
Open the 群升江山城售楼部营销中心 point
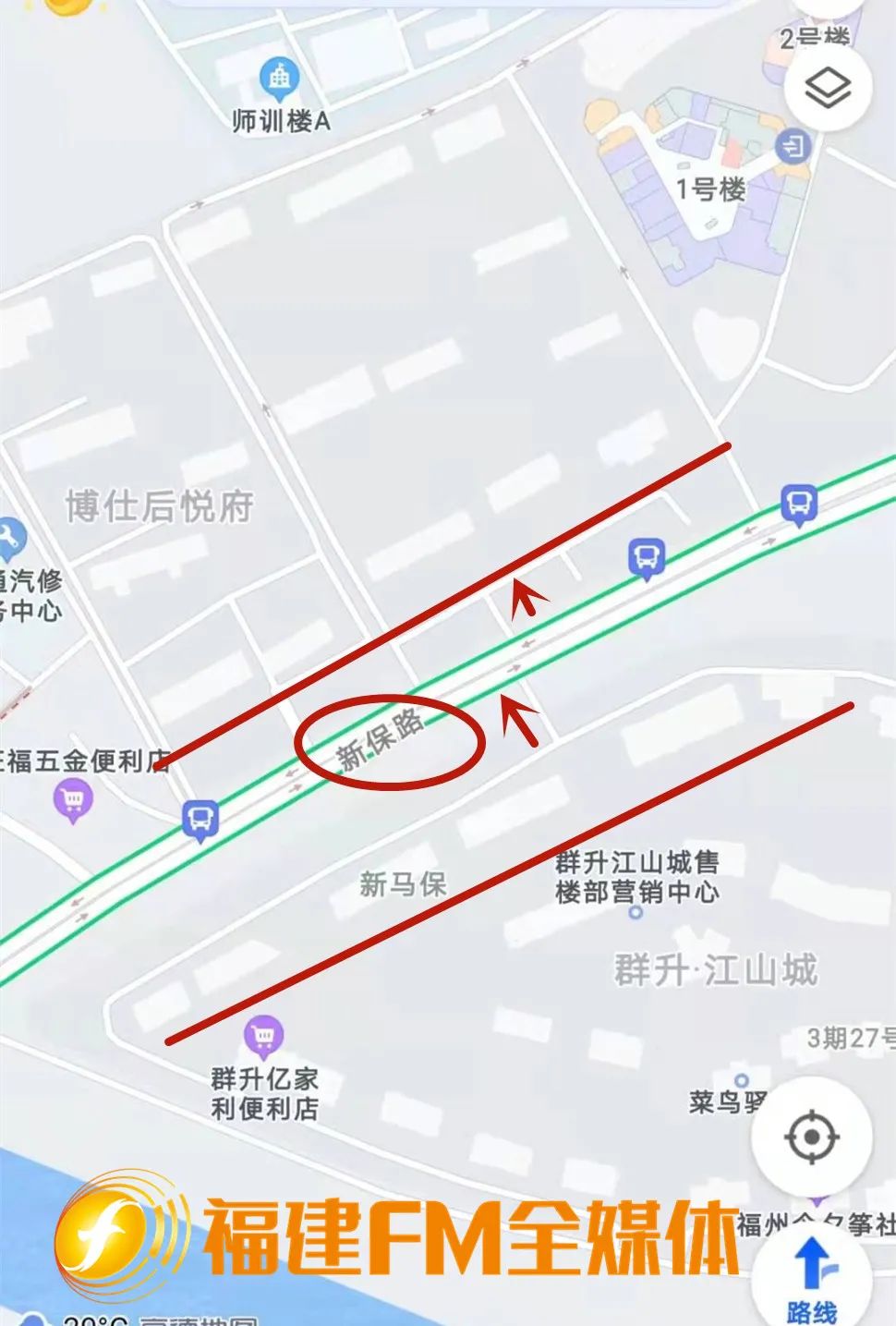click(x=636, y=913)
